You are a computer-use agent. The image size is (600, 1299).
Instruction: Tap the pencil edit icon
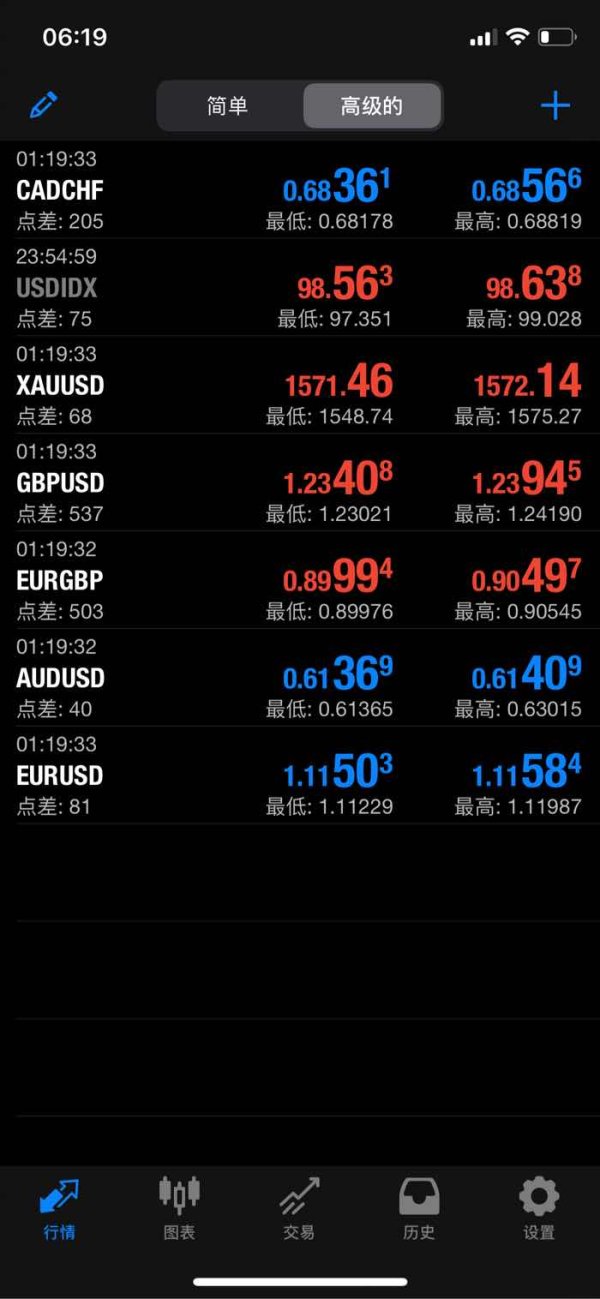(x=44, y=105)
